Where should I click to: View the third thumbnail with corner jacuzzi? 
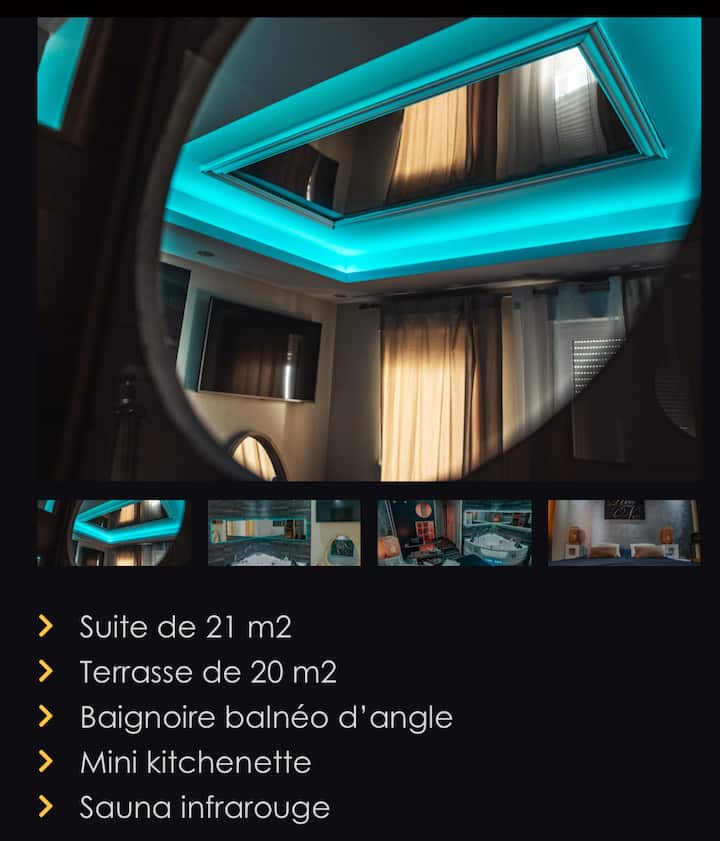tap(454, 533)
